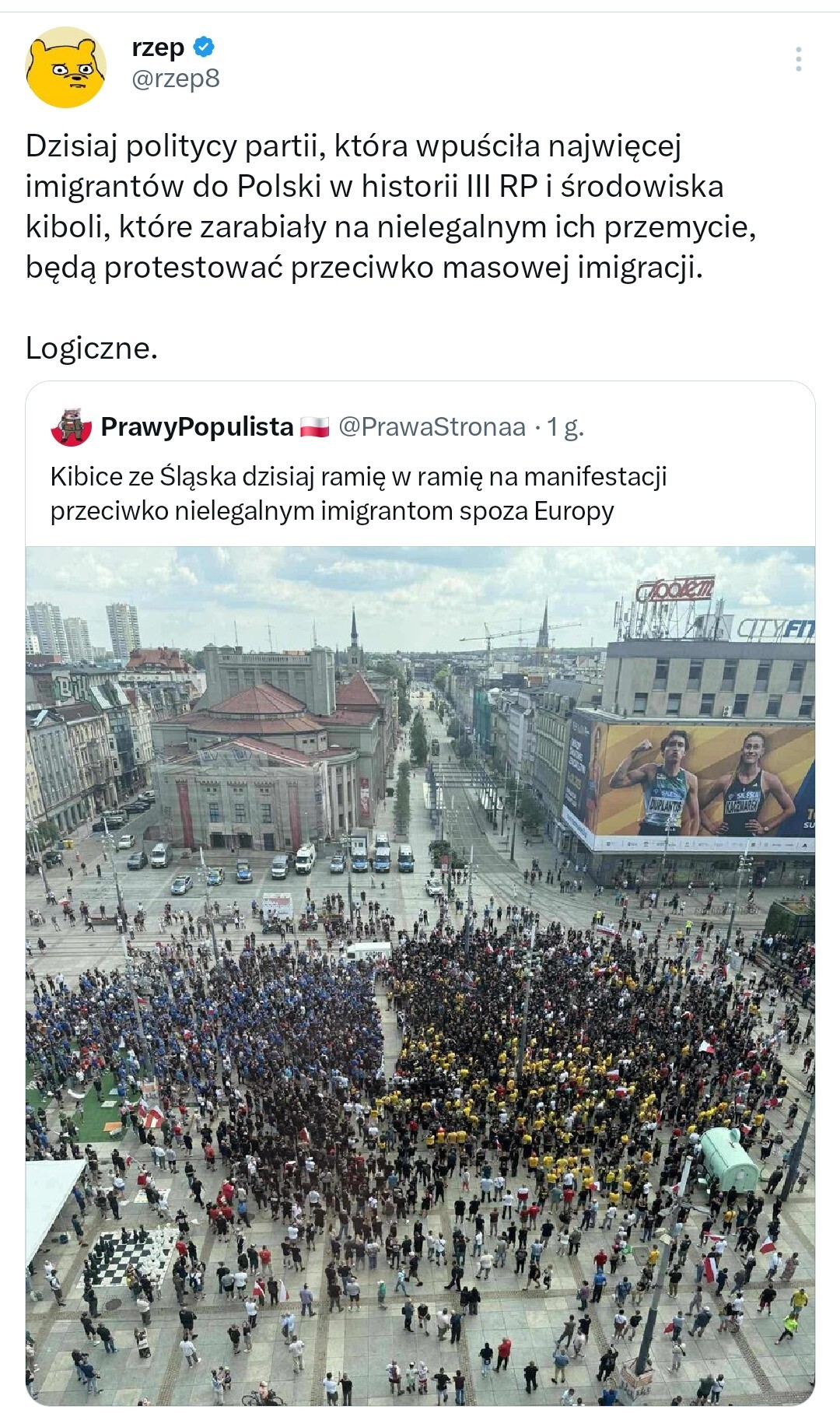Viewport: 840px width, 1420px height.
Task: Open the rzep display name
Action: point(158,47)
